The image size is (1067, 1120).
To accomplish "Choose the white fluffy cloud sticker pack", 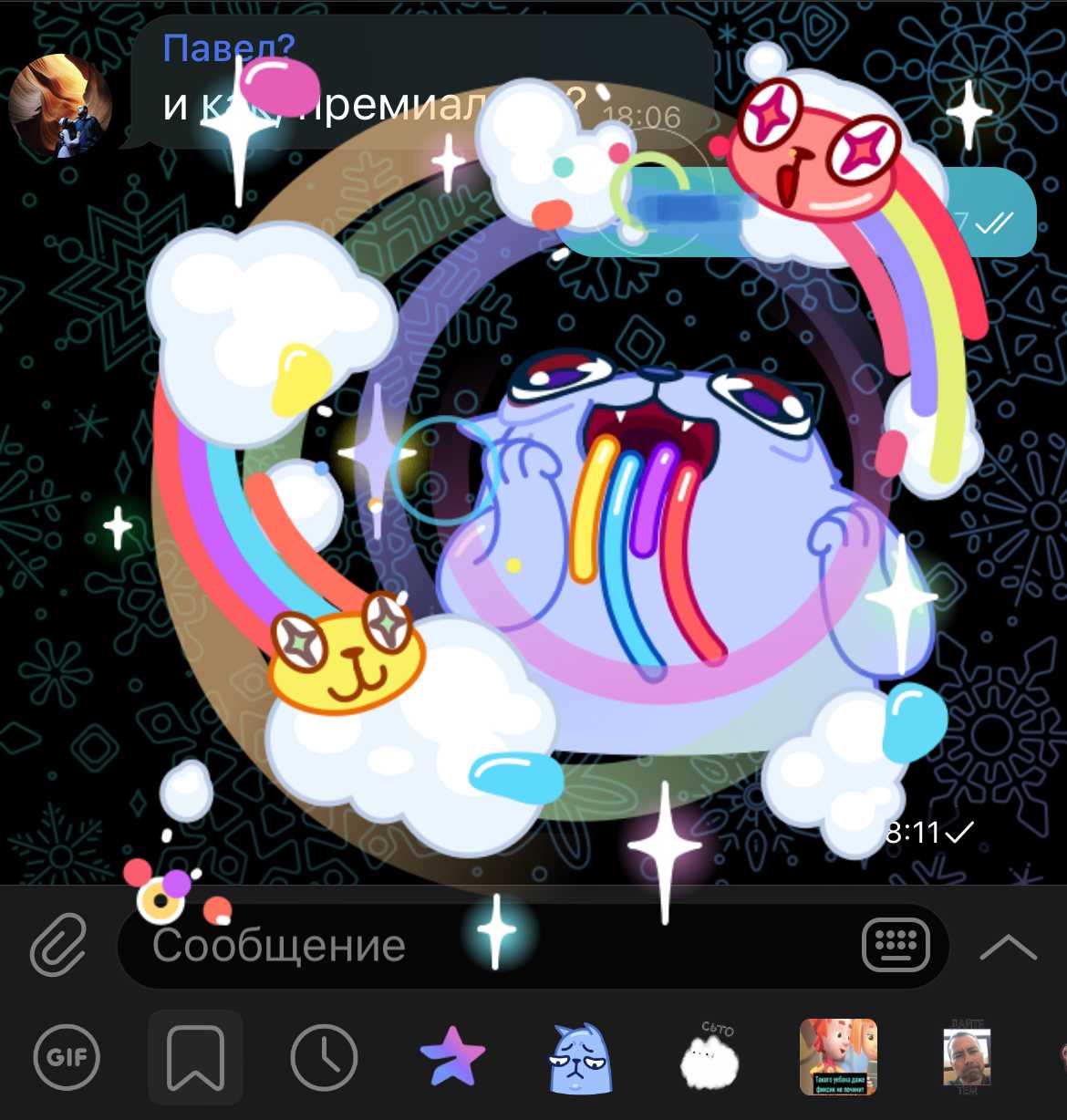I will point(709,1058).
